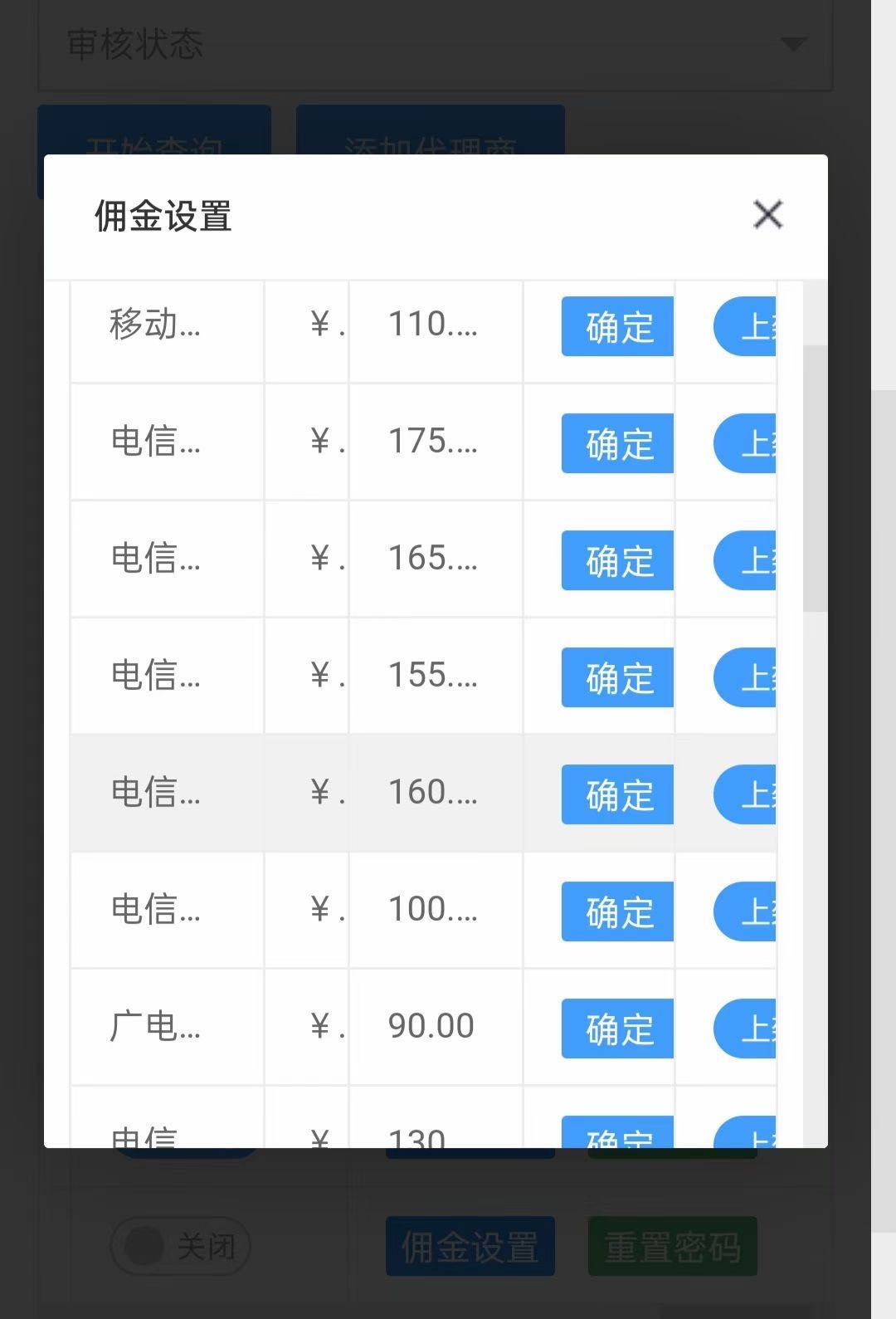Tap 确定 in the highlighted 160 row
Image resolution: width=896 pixels, height=1319 pixels.
tap(617, 794)
